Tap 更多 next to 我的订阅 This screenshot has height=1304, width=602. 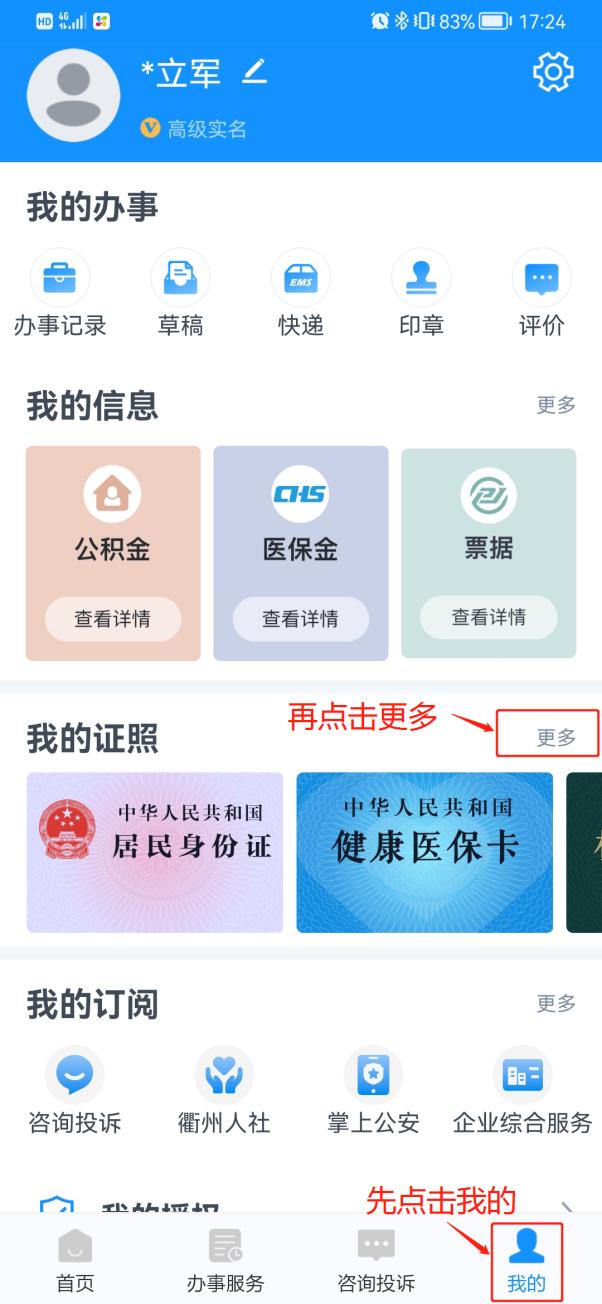click(556, 1003)
